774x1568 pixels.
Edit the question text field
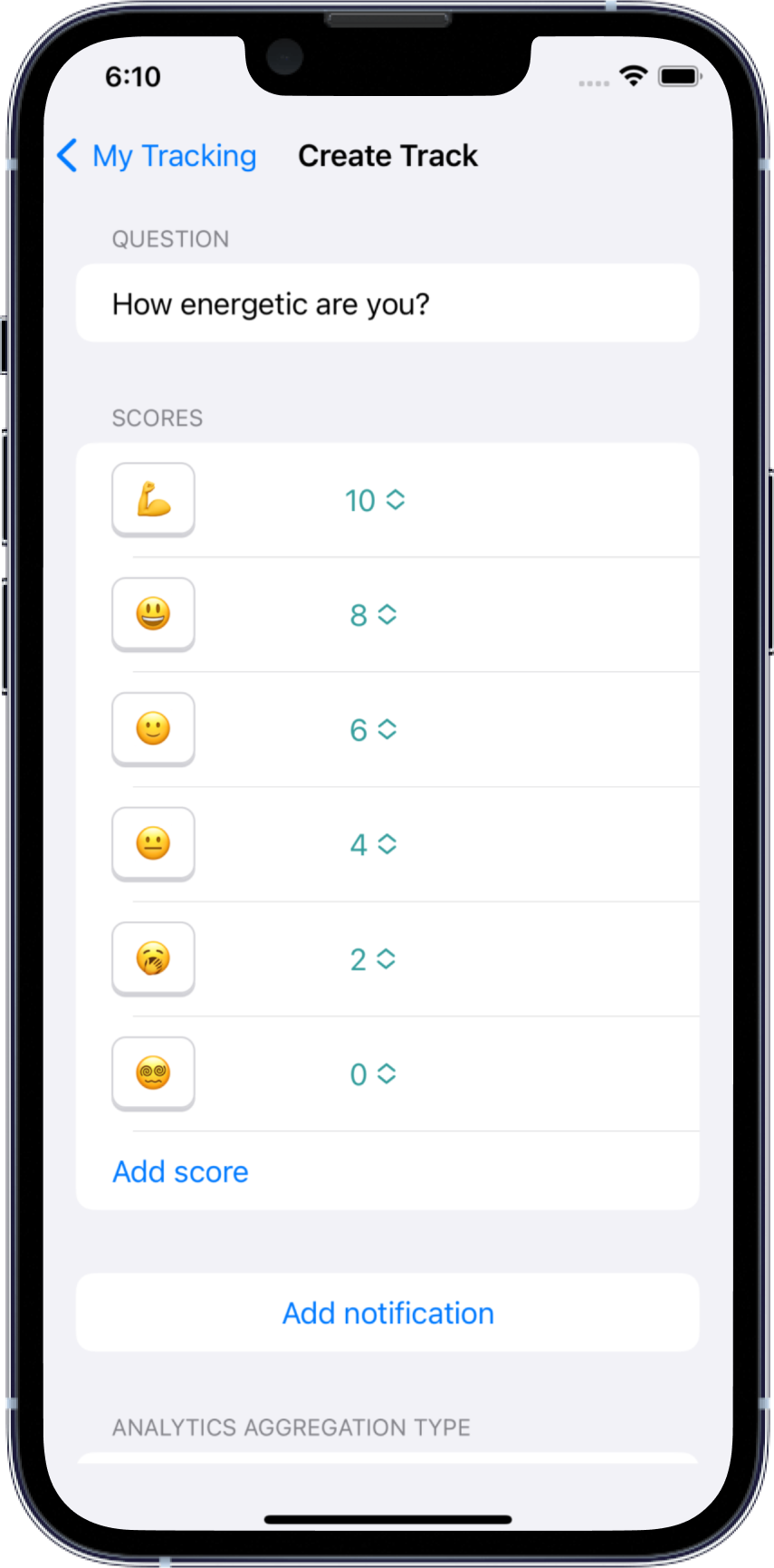tap(387, 304)
